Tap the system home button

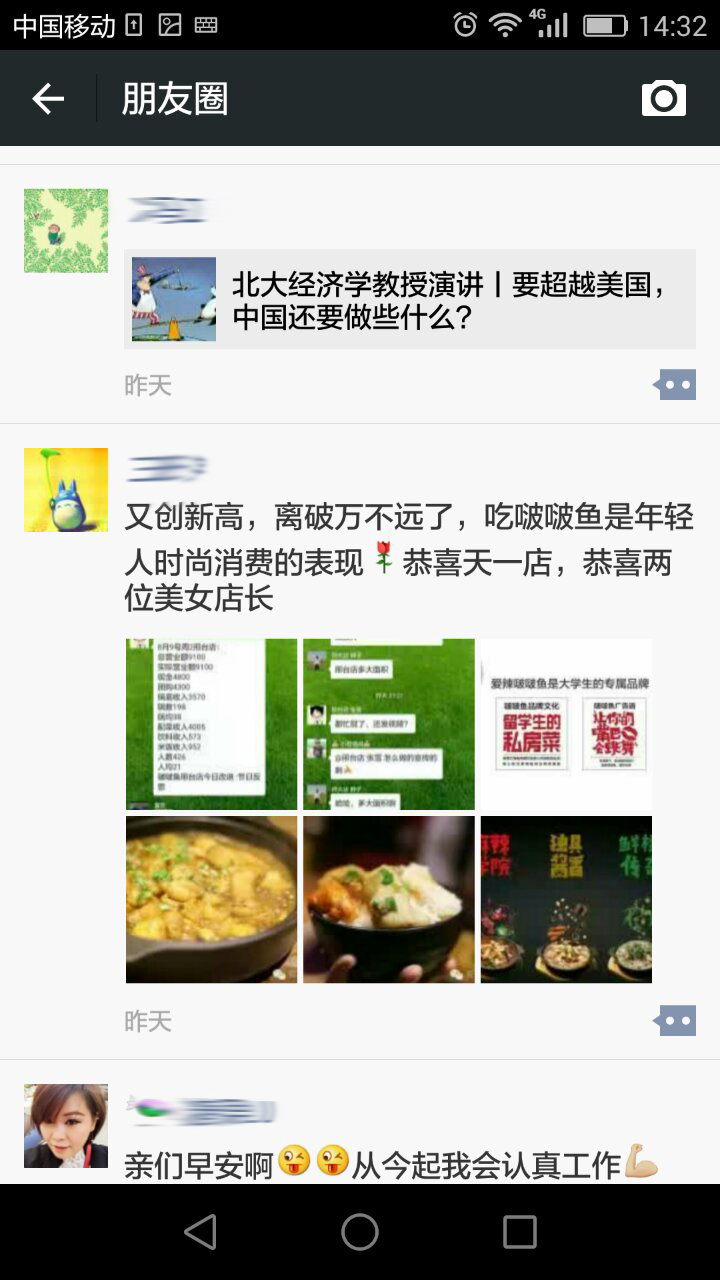coord(360,1232)
